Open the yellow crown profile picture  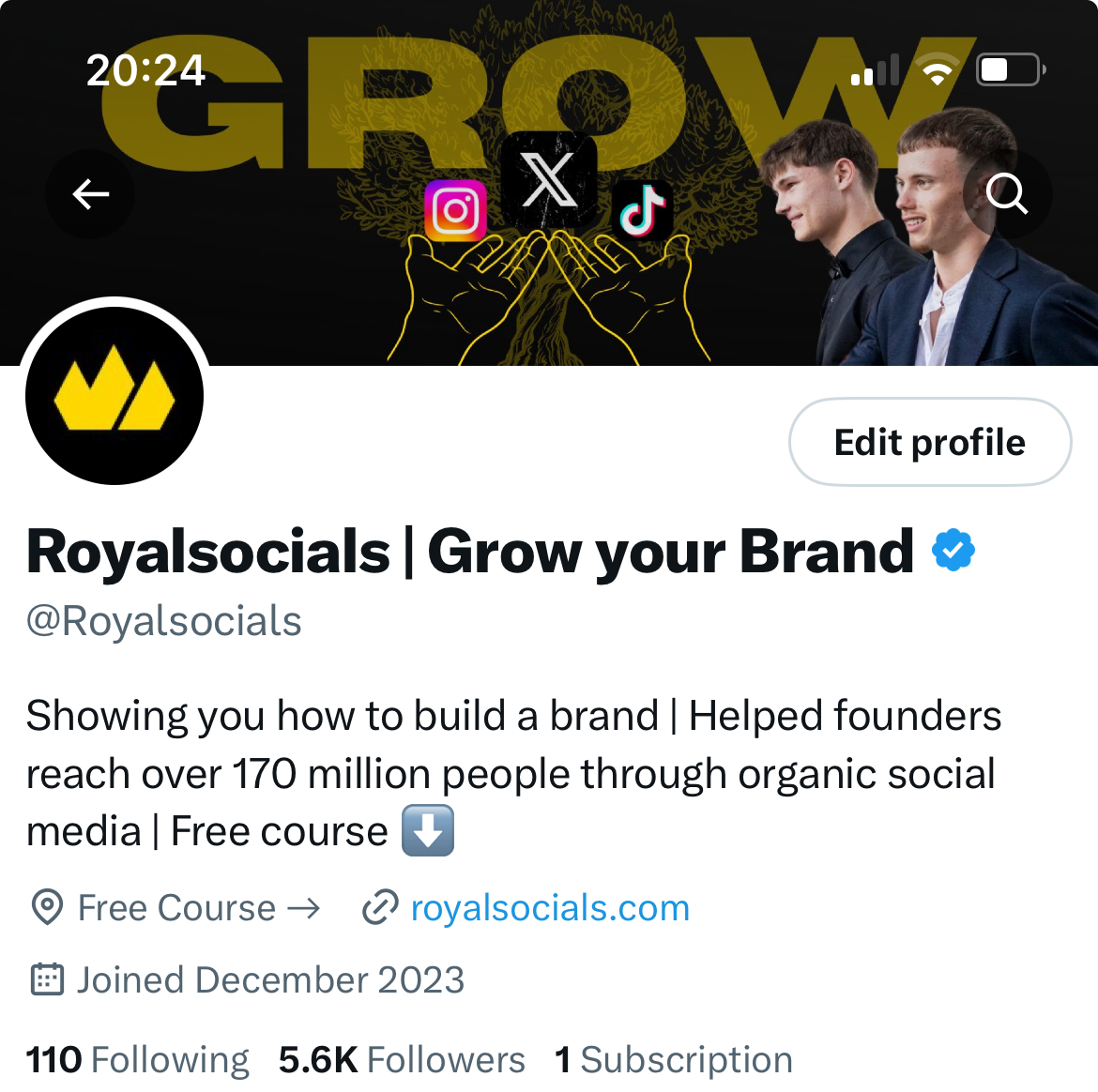114,395
